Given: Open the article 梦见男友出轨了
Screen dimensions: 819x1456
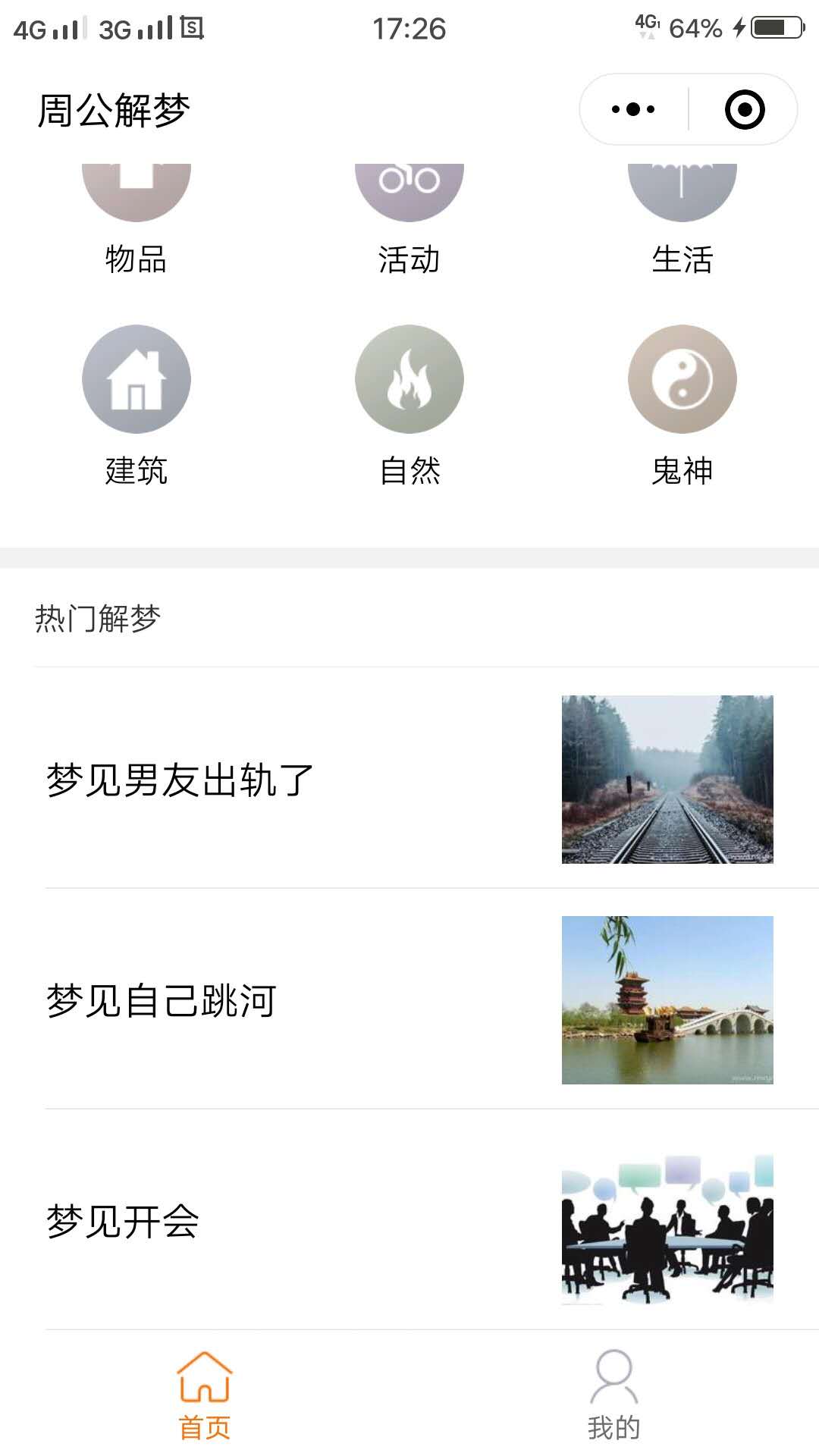Looking at the screenshot, I should (x=409, y=779).
